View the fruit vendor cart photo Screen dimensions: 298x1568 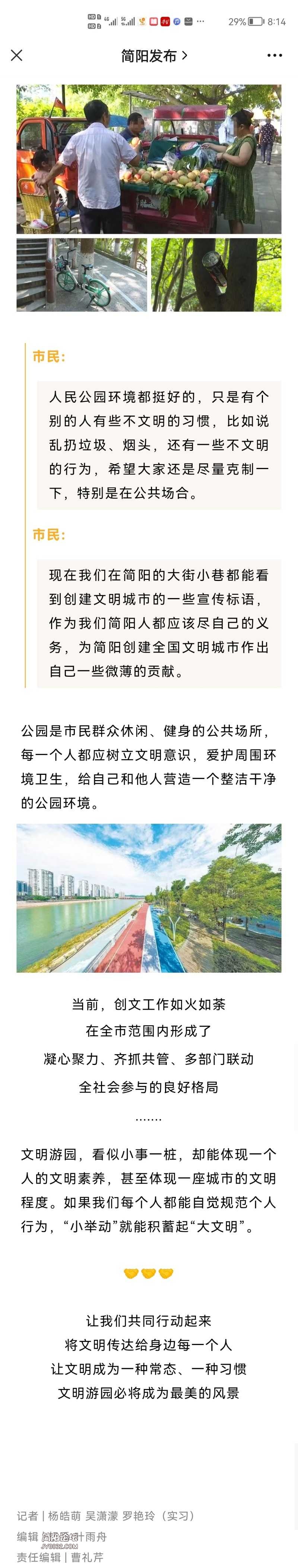149,160
